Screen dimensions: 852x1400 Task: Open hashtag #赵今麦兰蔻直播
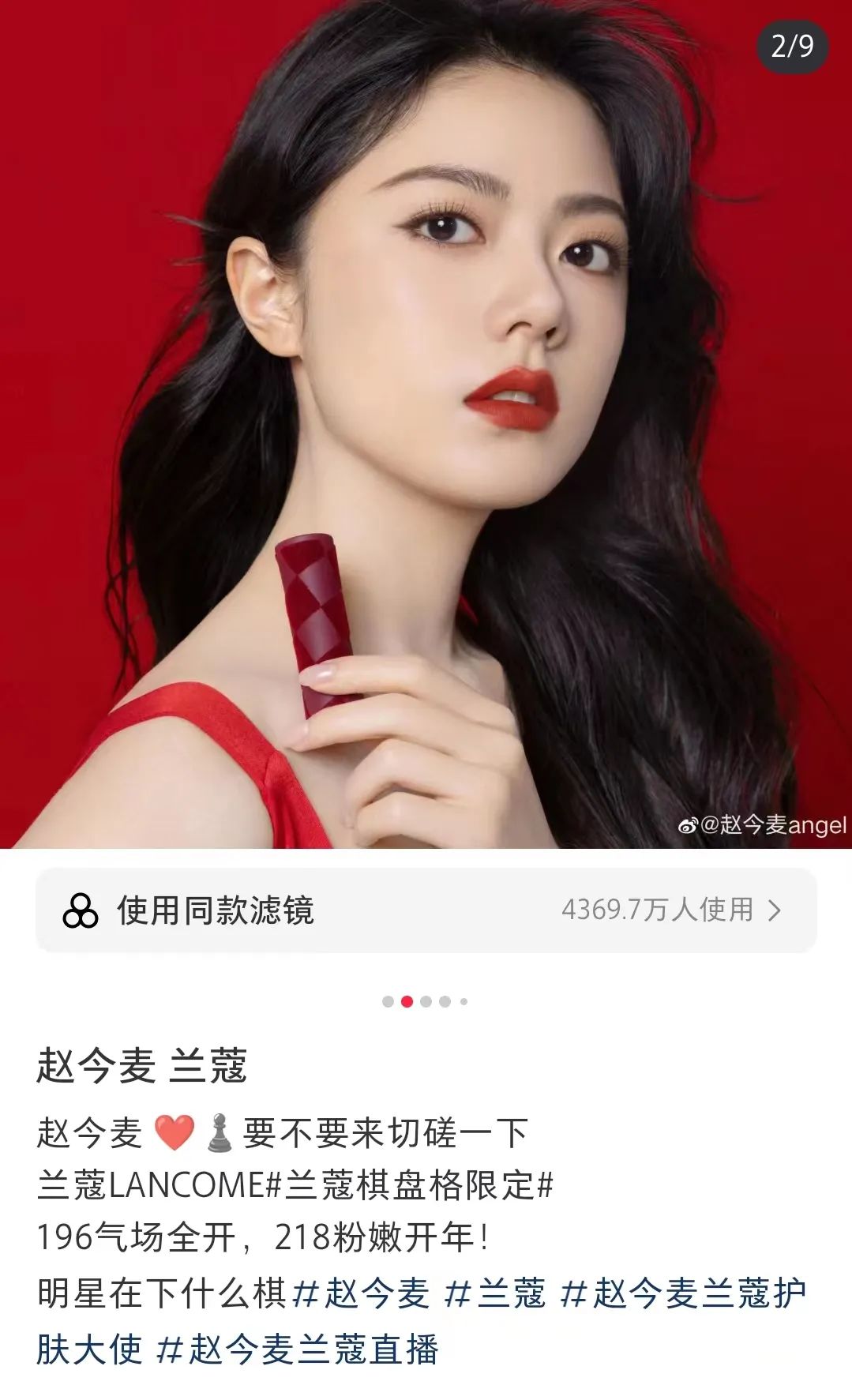coord(298,1349)
